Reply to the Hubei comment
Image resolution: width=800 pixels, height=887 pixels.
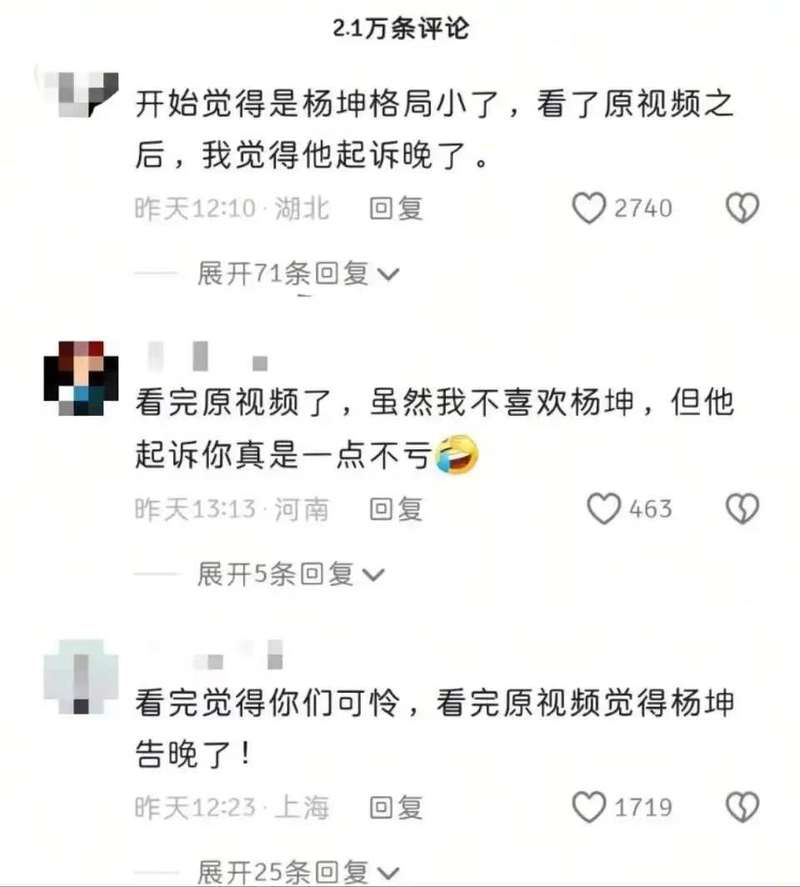pyautogui.click(x=396, y=208)
